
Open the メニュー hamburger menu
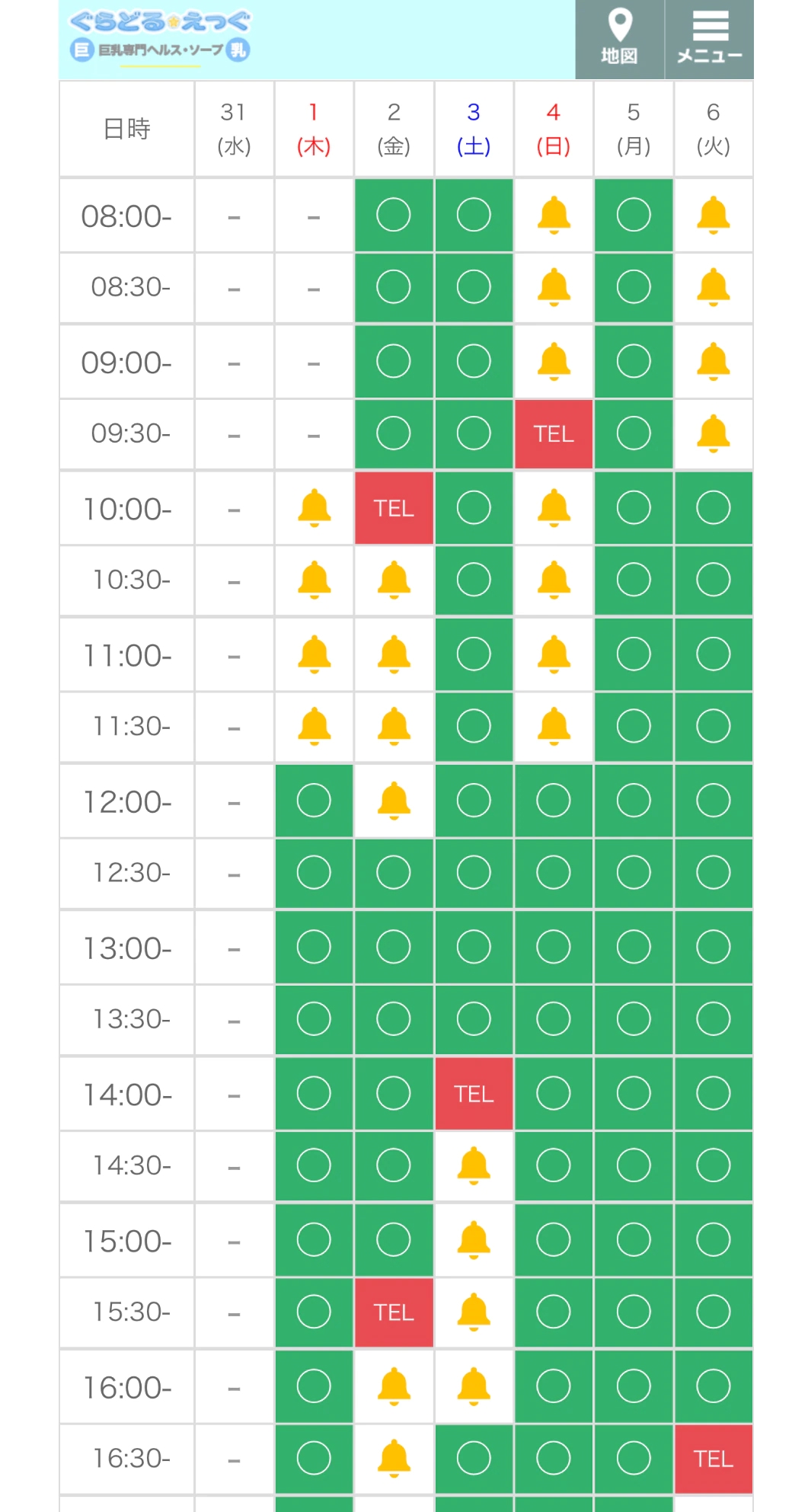[x=709, y=40]
